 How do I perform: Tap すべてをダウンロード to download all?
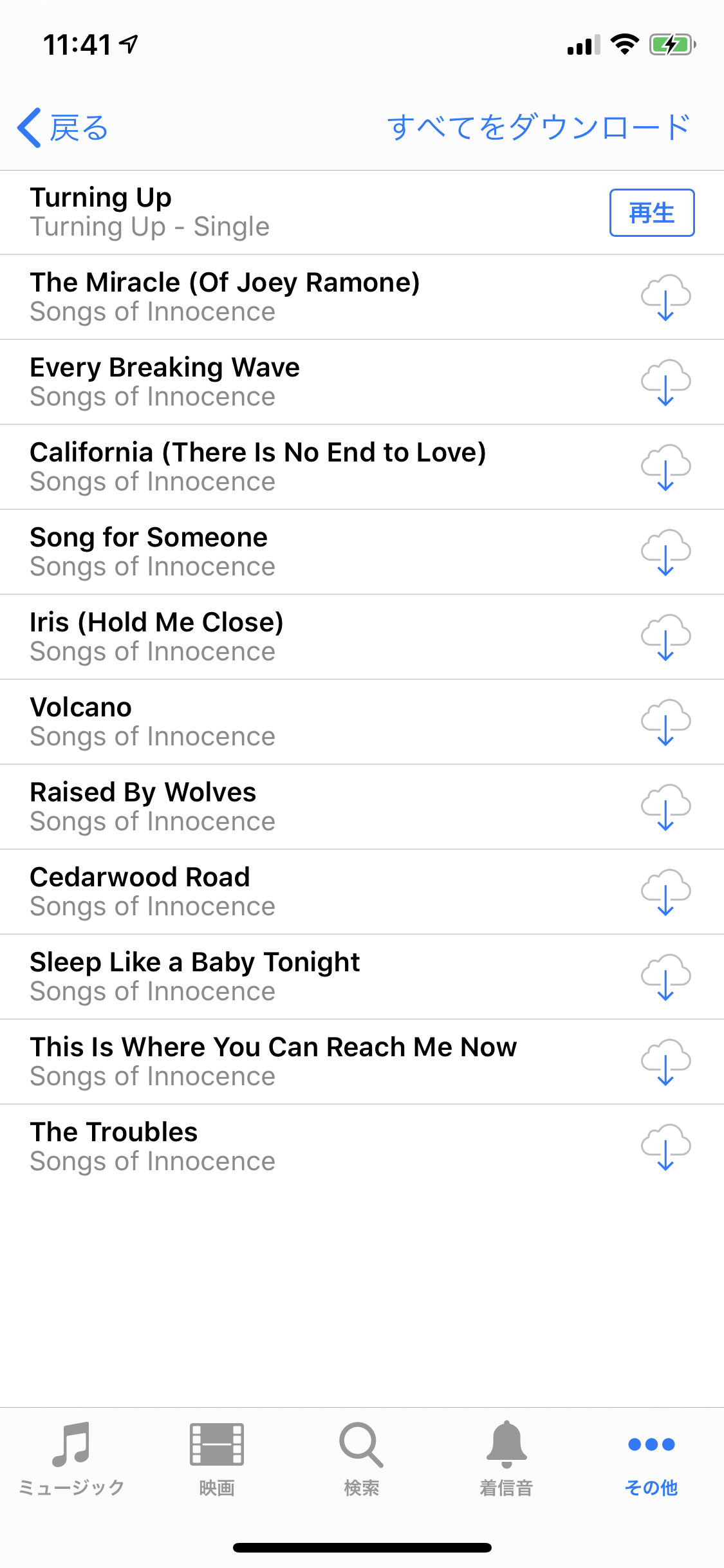point(538,127)
